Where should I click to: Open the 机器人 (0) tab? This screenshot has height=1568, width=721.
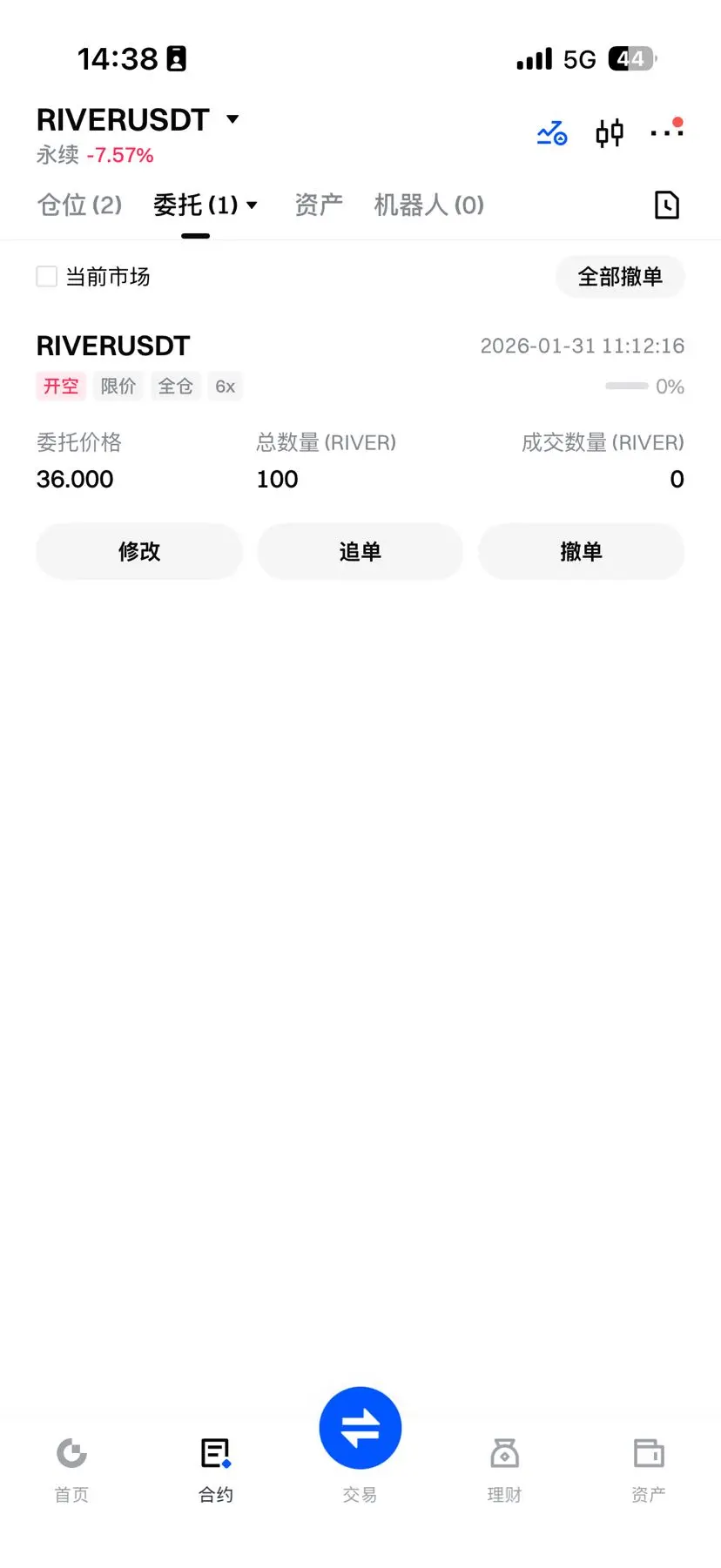point(428,205)
